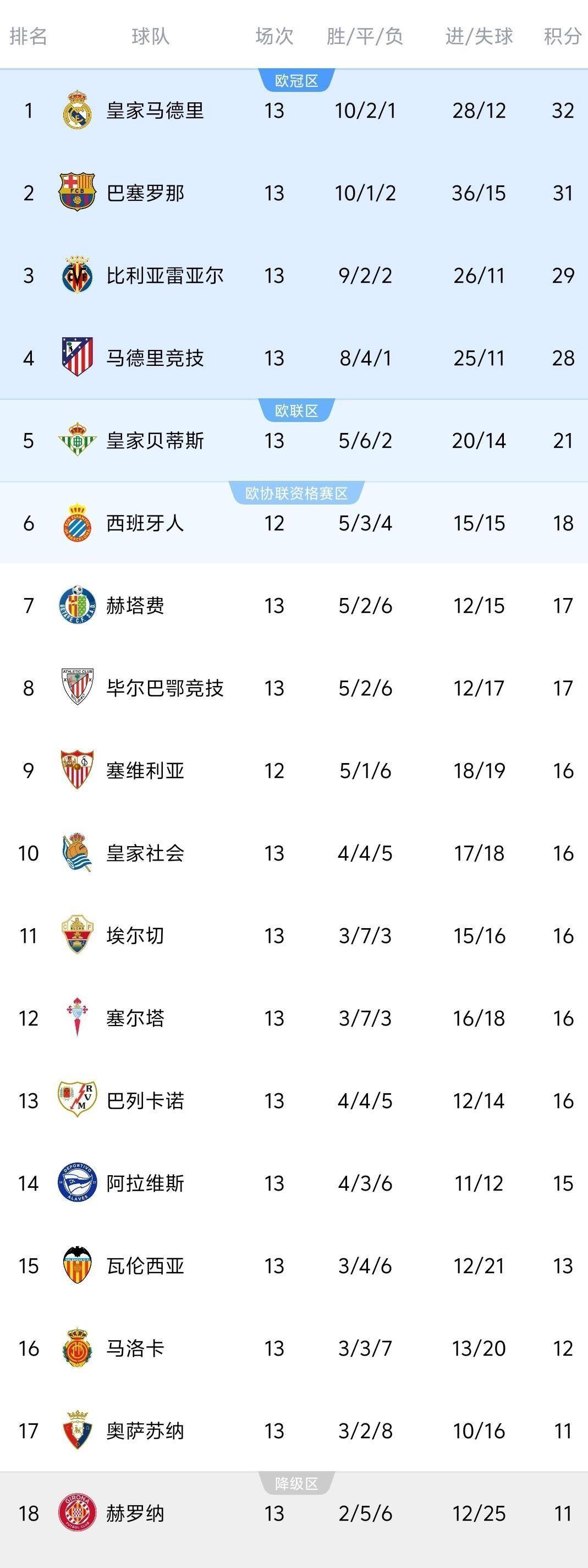Select the Valencia bat crest
Screen dimensions: 588x1568
(78, 1265)
